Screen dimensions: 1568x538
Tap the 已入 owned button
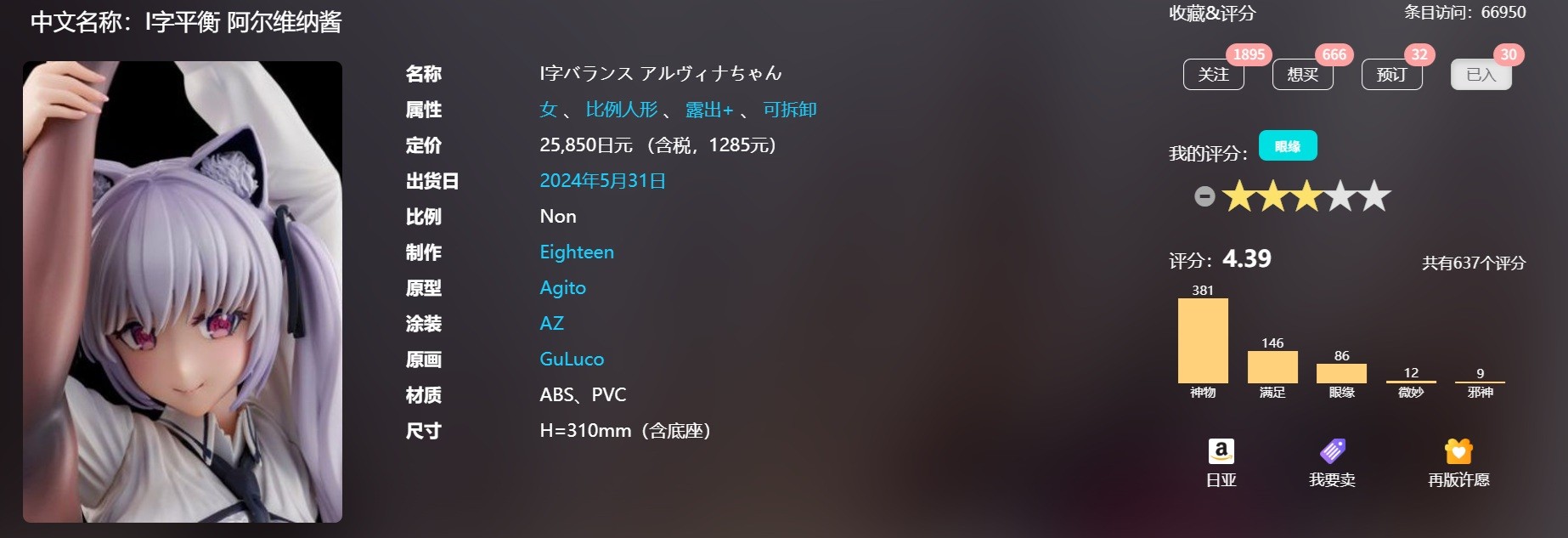[x=1481, y=75]
